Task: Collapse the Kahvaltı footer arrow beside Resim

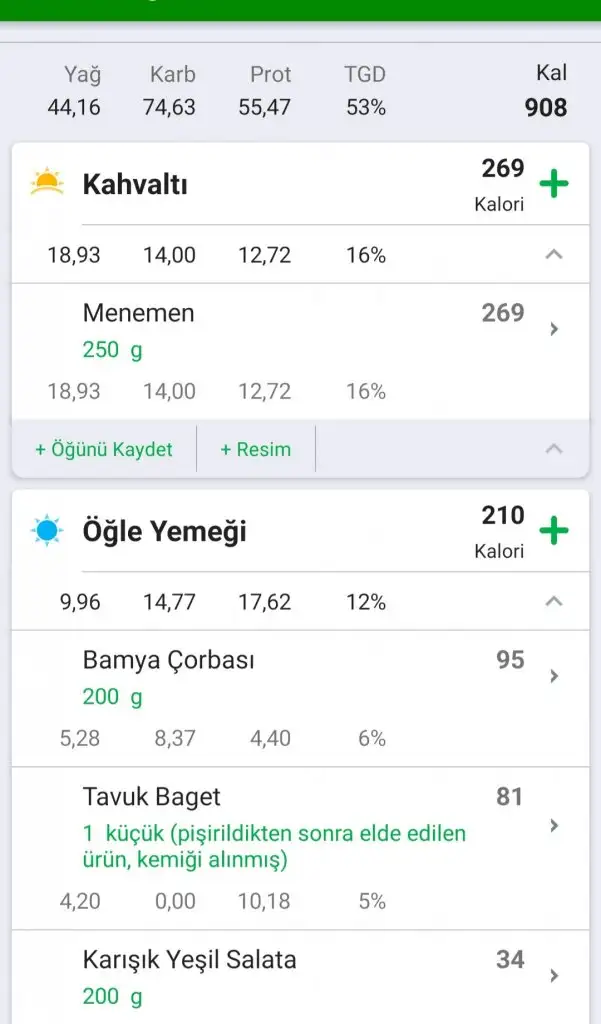Action: [x=553, y=449]
